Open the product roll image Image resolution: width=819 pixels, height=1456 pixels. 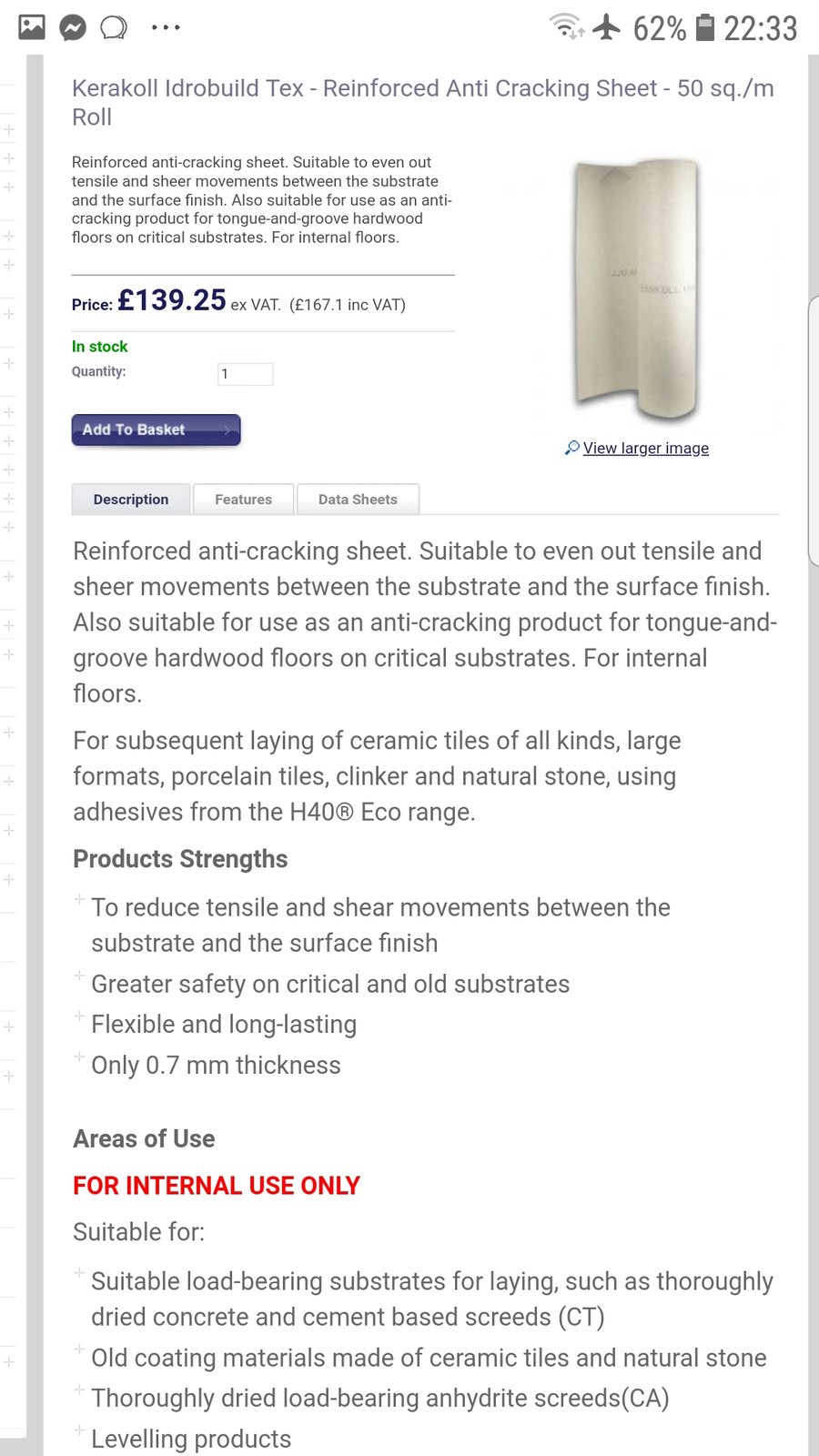pyautogui.click(x=636, y=289)
